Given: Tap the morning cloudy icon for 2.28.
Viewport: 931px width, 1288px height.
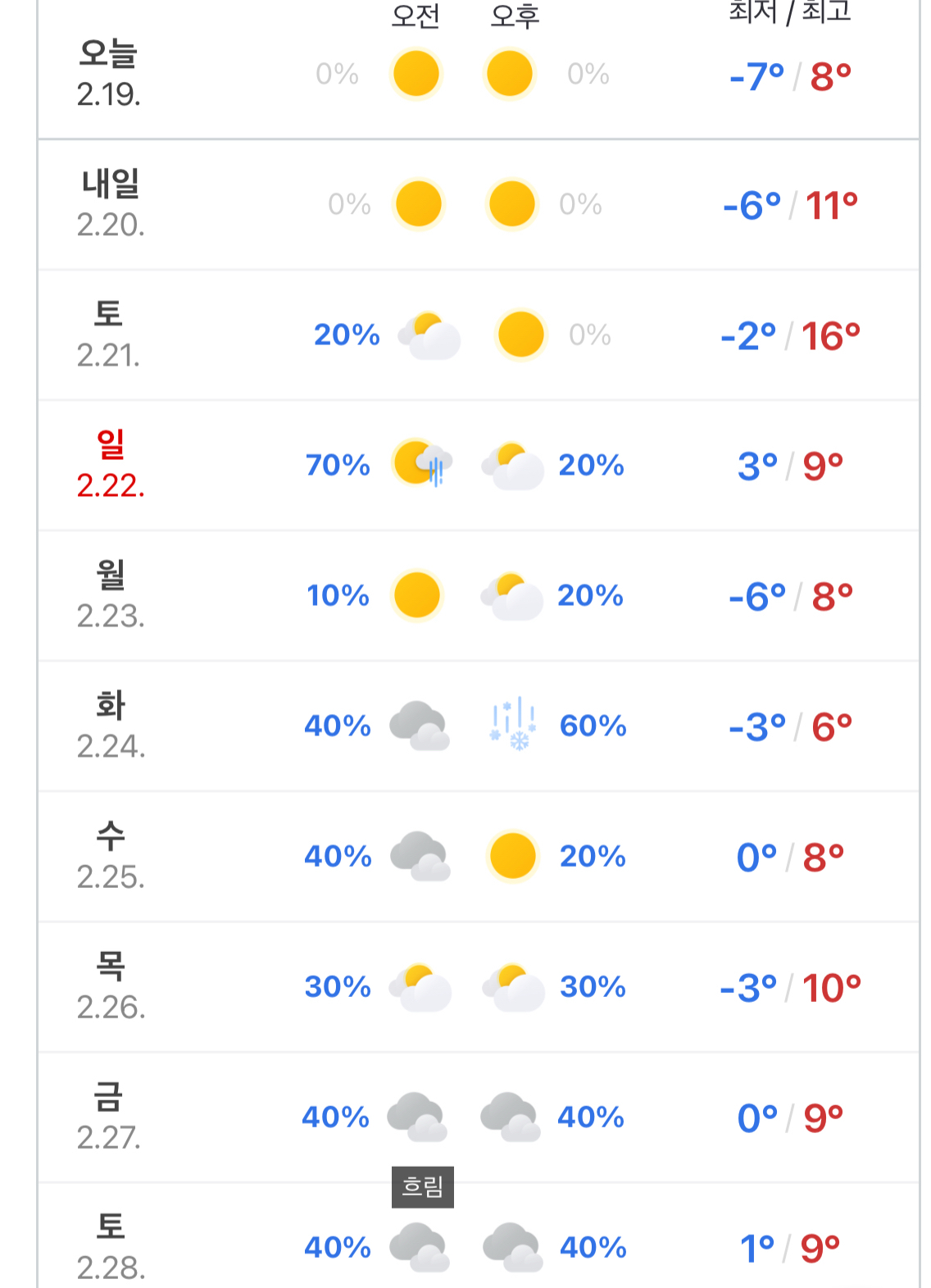Looking at the screenshot, I should coord(420,1247).
